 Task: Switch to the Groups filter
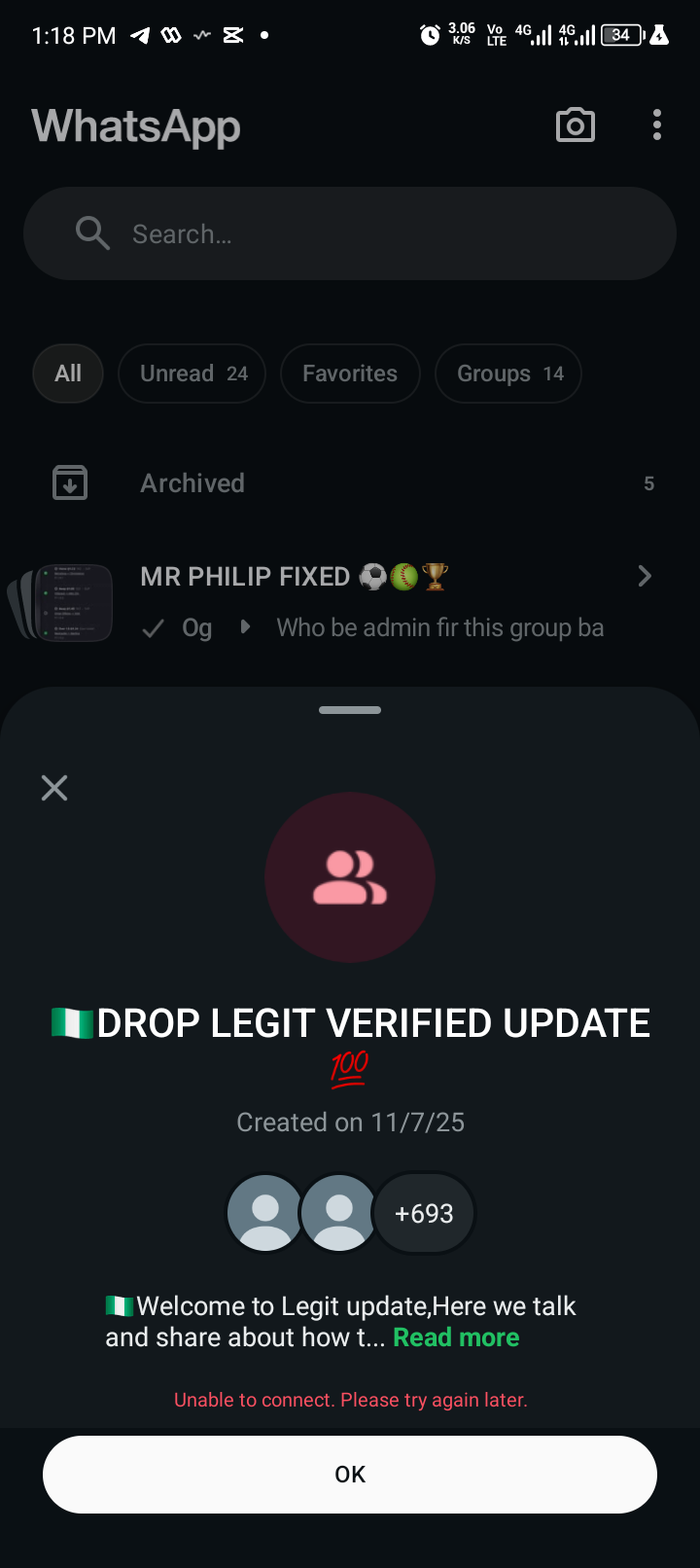tap(508, 374)
